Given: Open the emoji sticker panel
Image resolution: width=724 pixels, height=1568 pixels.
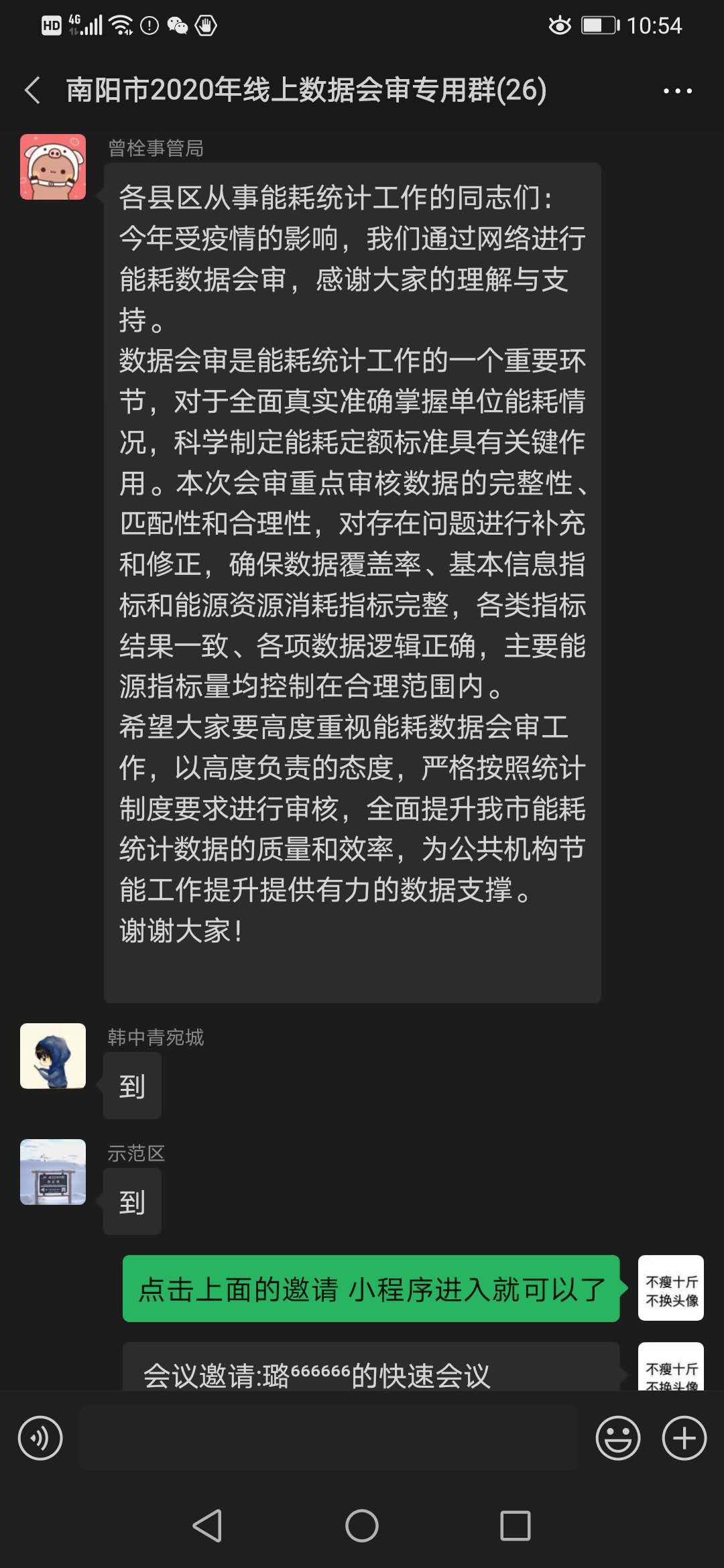Looking at the screenshot, I should pyautogui.click(x=617, y=1438).
